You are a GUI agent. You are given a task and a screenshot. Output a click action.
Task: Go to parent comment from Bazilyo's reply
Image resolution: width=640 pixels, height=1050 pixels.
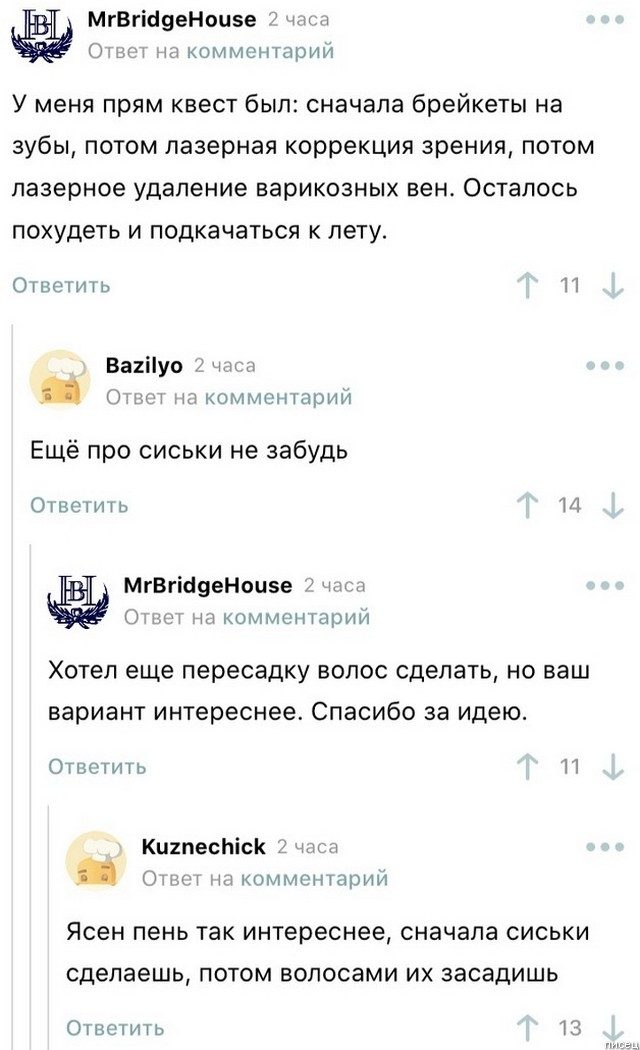[278, 398]
